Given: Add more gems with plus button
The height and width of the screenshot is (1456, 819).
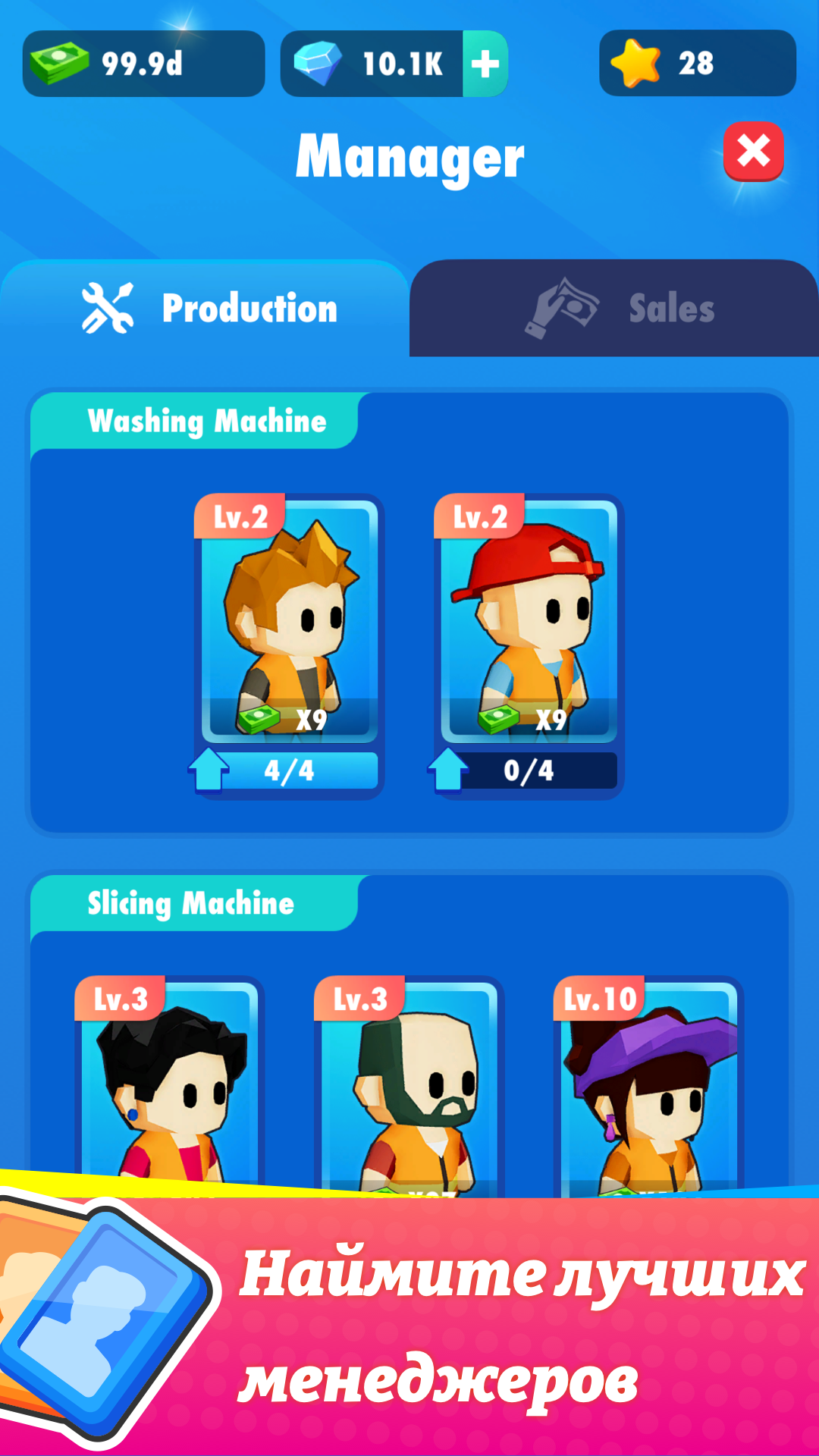Looking at the screenshot, I should (485, 64).
